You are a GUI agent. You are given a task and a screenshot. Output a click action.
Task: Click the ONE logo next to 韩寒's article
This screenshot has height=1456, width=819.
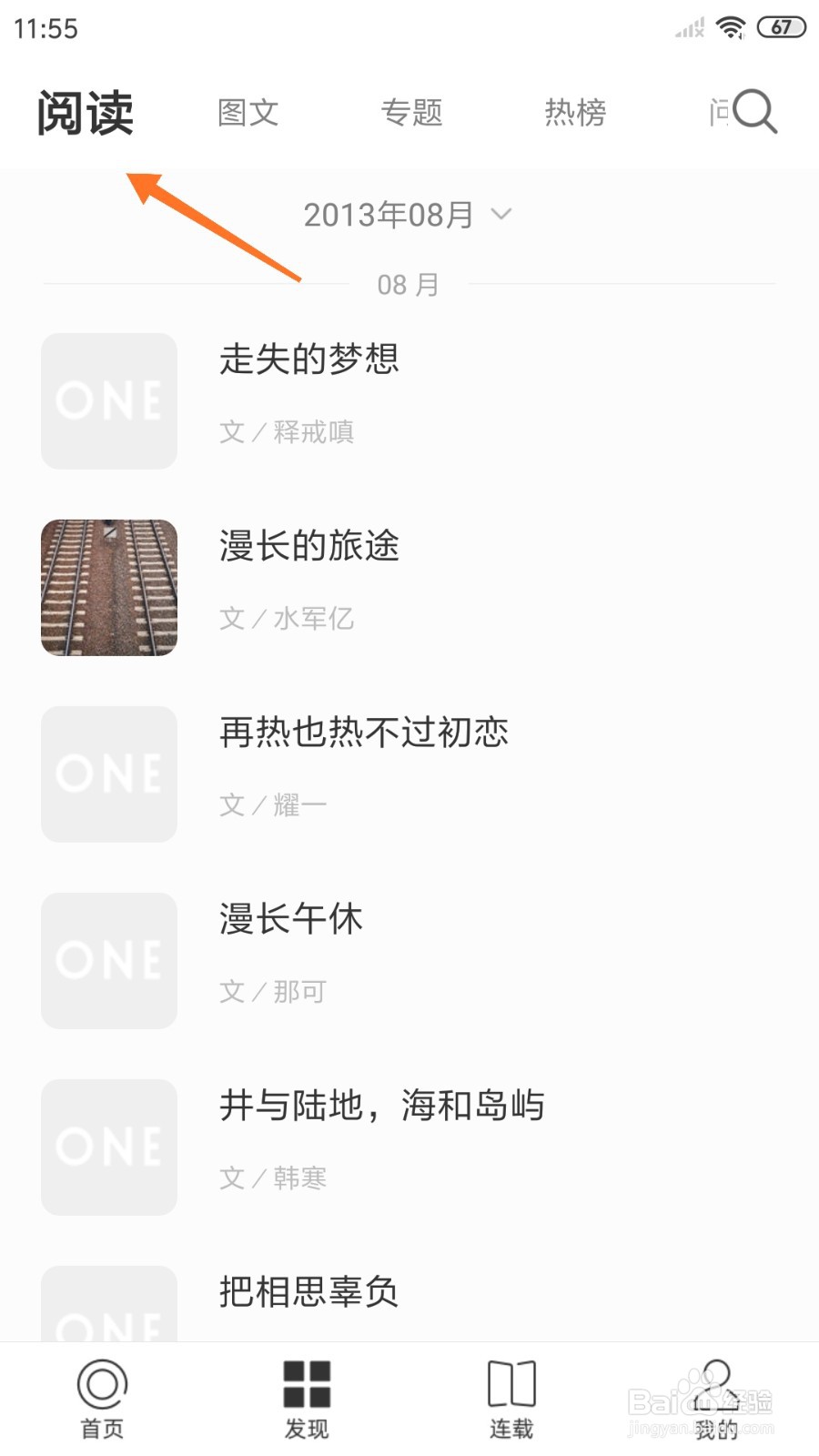pyautogui.click(x=108, y=1147)
